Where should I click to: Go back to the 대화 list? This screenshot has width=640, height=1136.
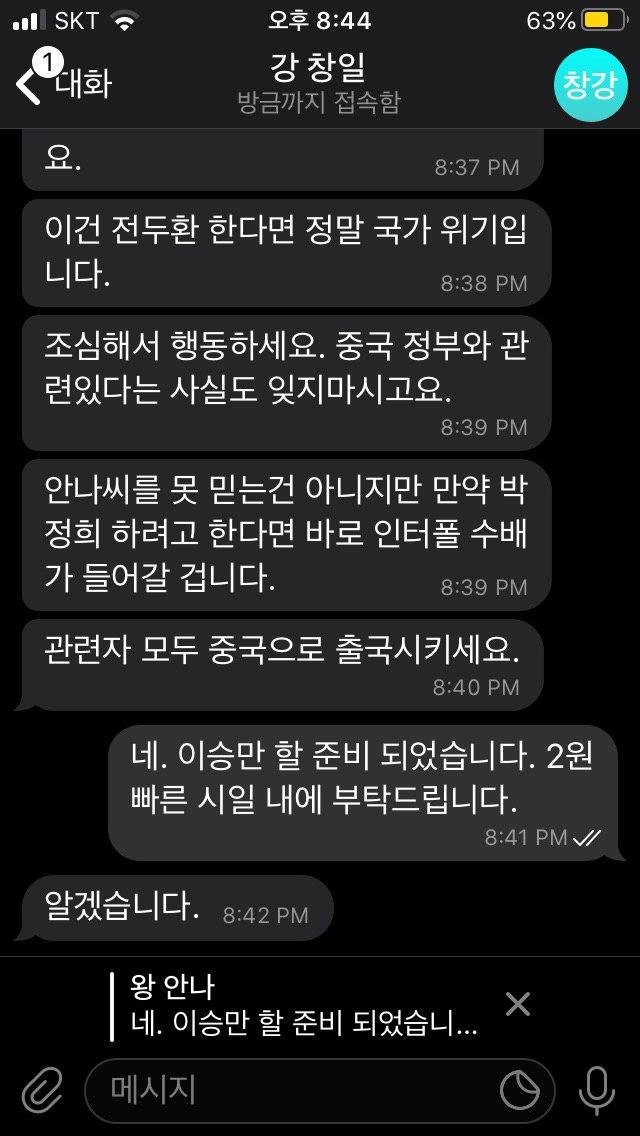60,84
